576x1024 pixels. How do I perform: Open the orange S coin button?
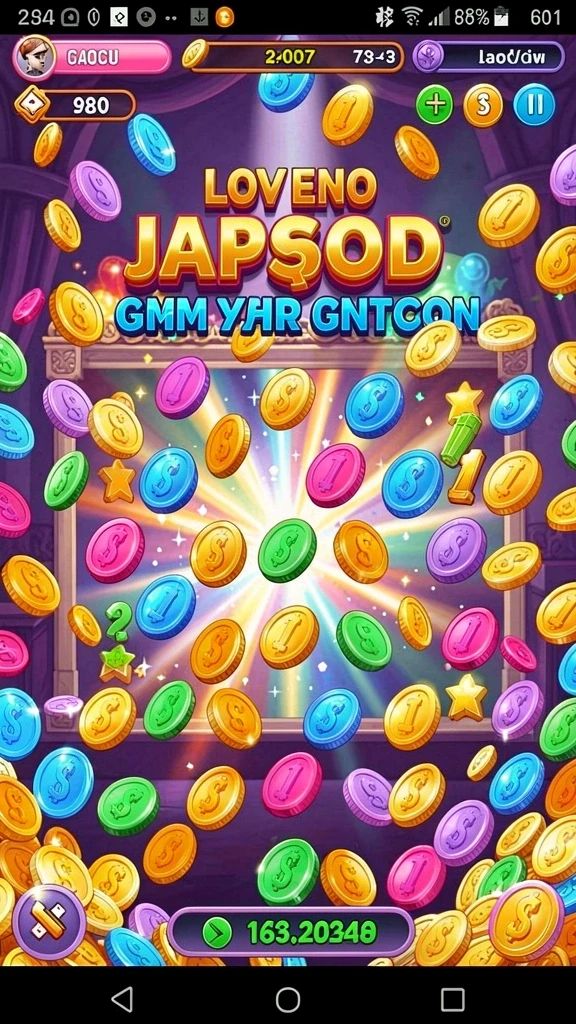click(x=483, y=105)
